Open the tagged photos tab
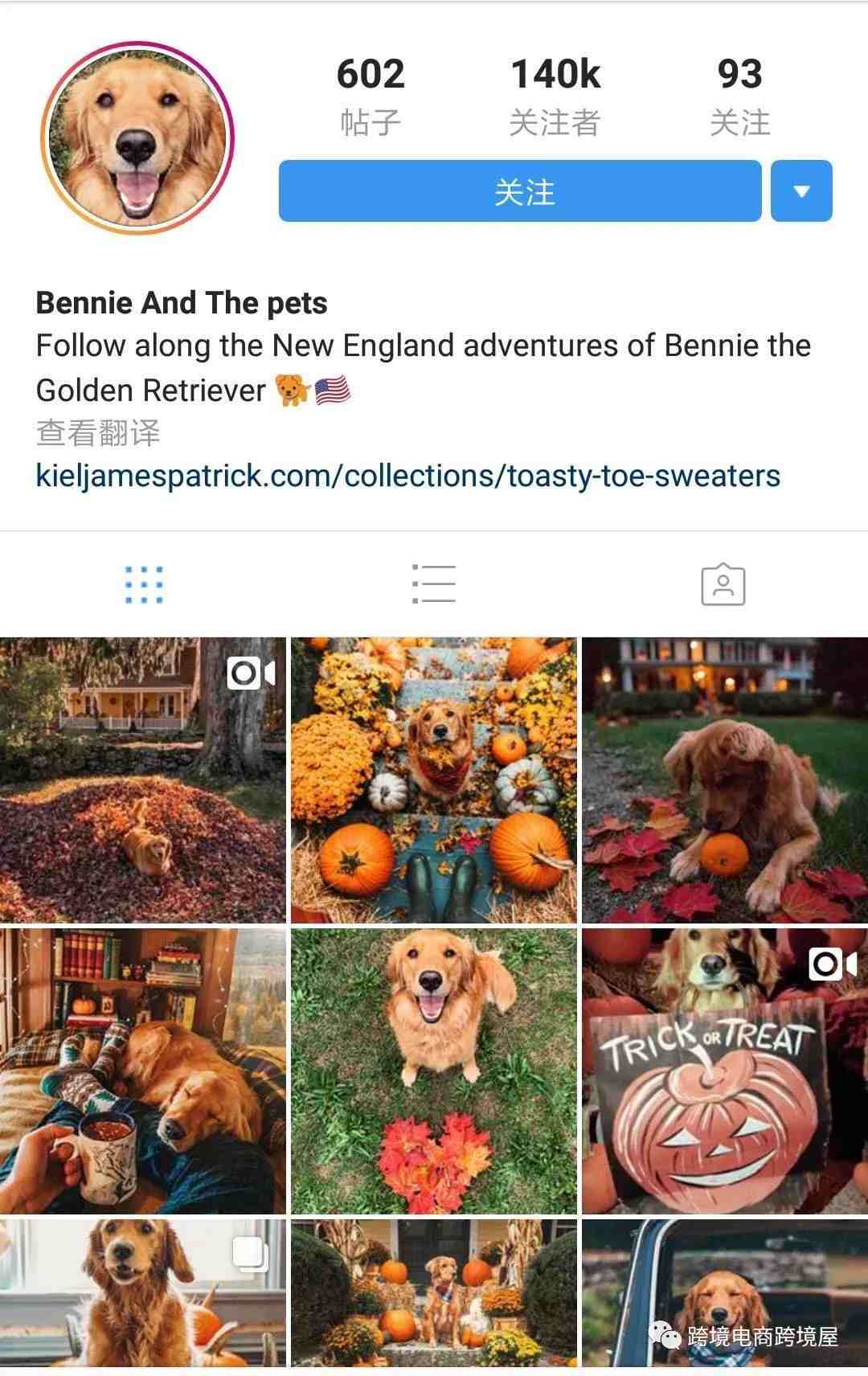868x1376 pixels. [x=723, y=584]
